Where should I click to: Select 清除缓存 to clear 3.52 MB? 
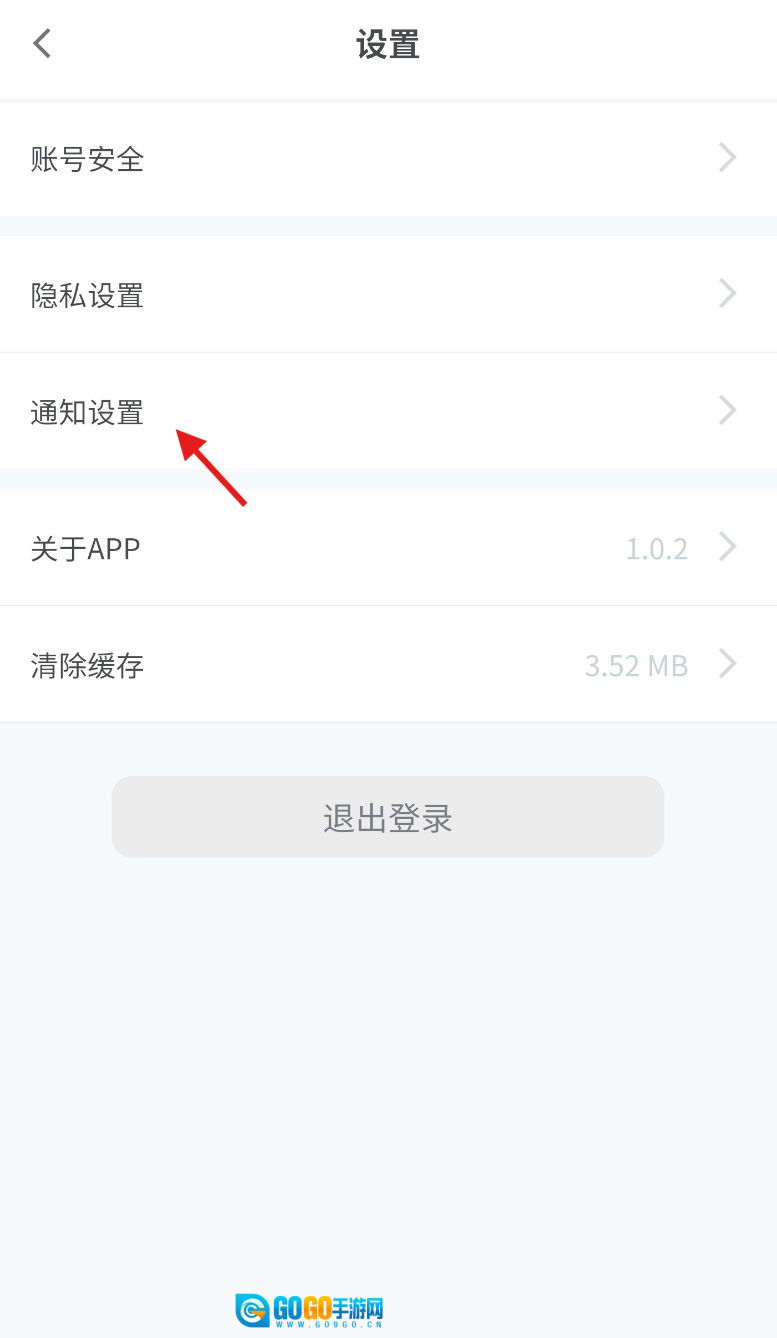click(388, 665)
